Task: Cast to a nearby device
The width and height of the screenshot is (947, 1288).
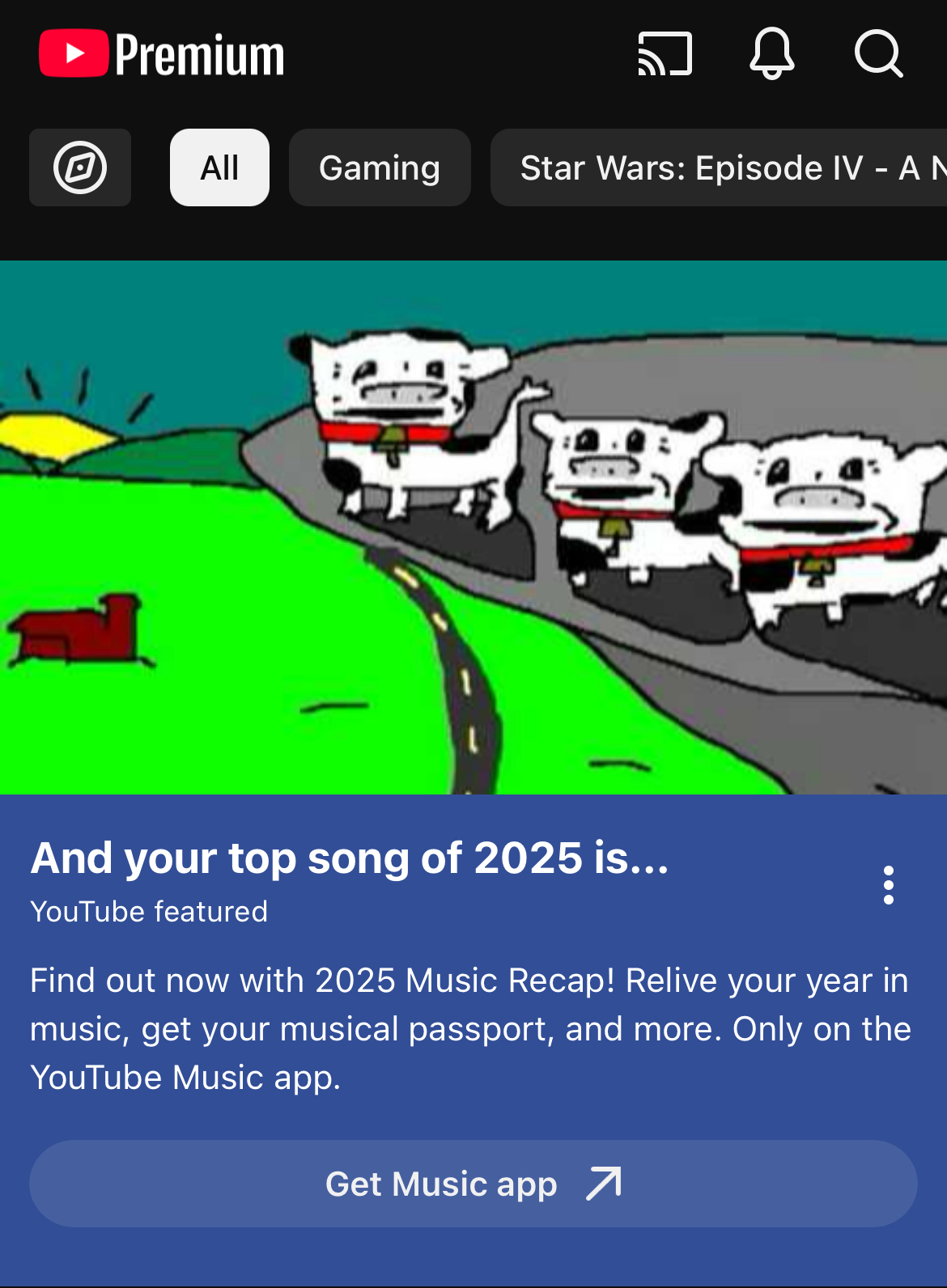Action: click(665, 54)
